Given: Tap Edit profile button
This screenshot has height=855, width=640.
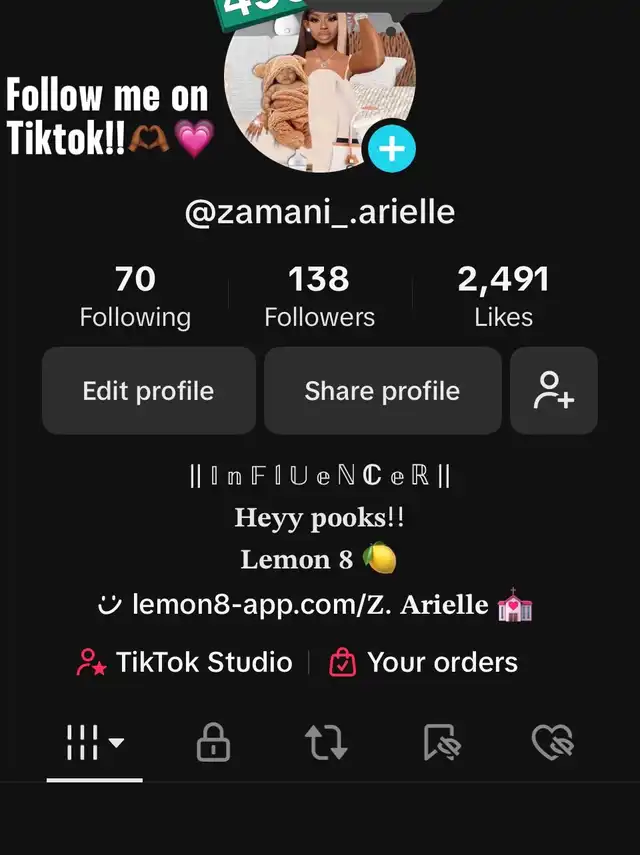Looking at the screenshot, I should 148,391.
